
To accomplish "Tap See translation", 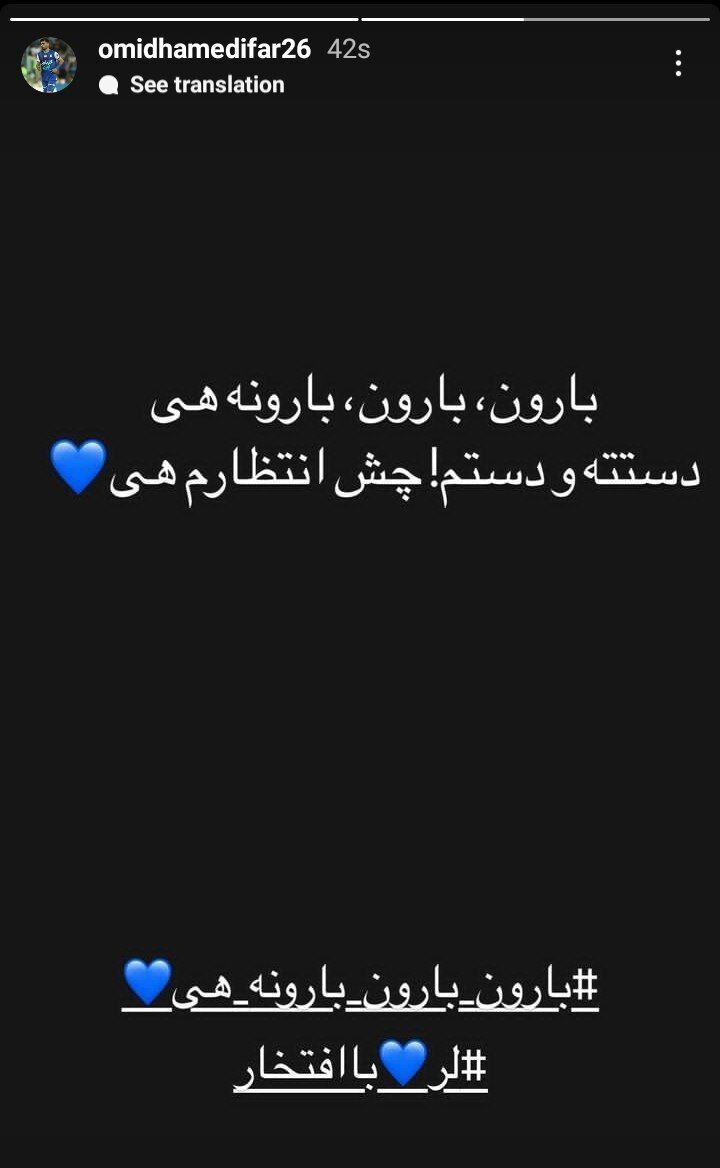I will pos(206,85).
